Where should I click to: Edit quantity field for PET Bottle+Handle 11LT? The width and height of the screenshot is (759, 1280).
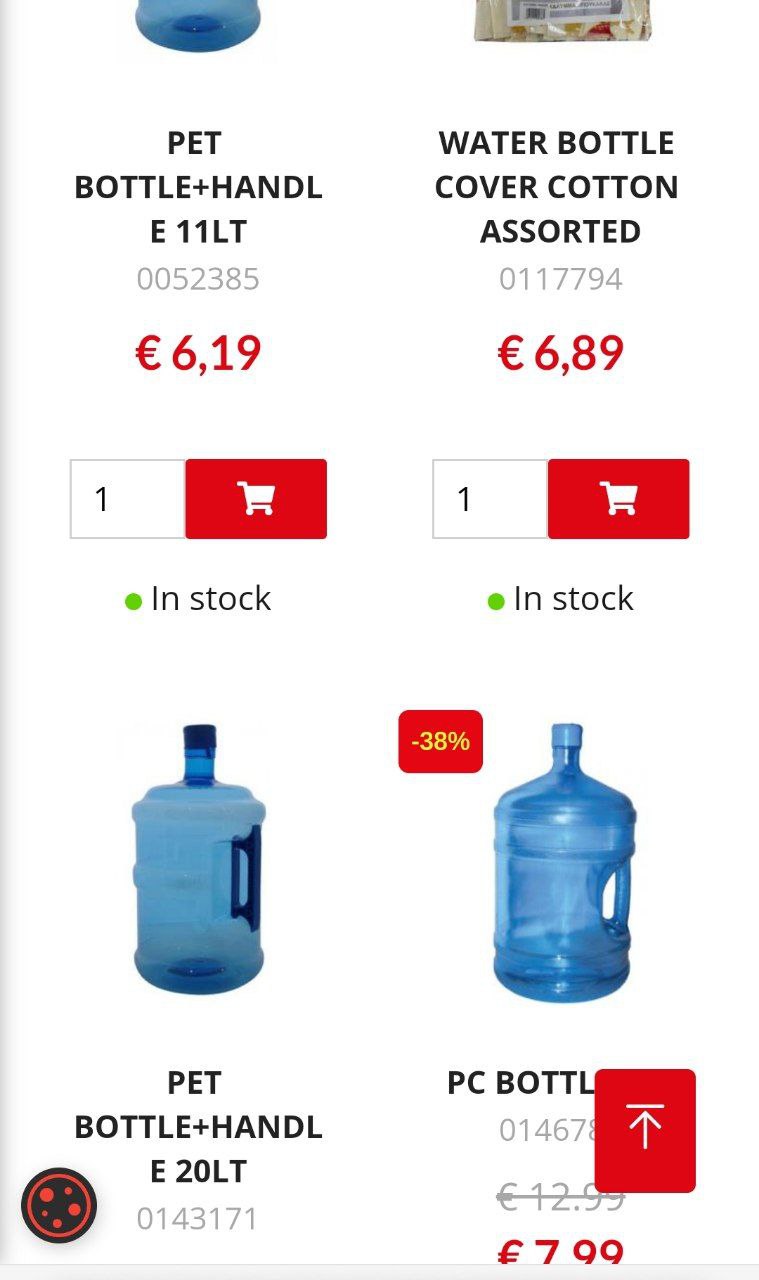[x=128, y=499]
